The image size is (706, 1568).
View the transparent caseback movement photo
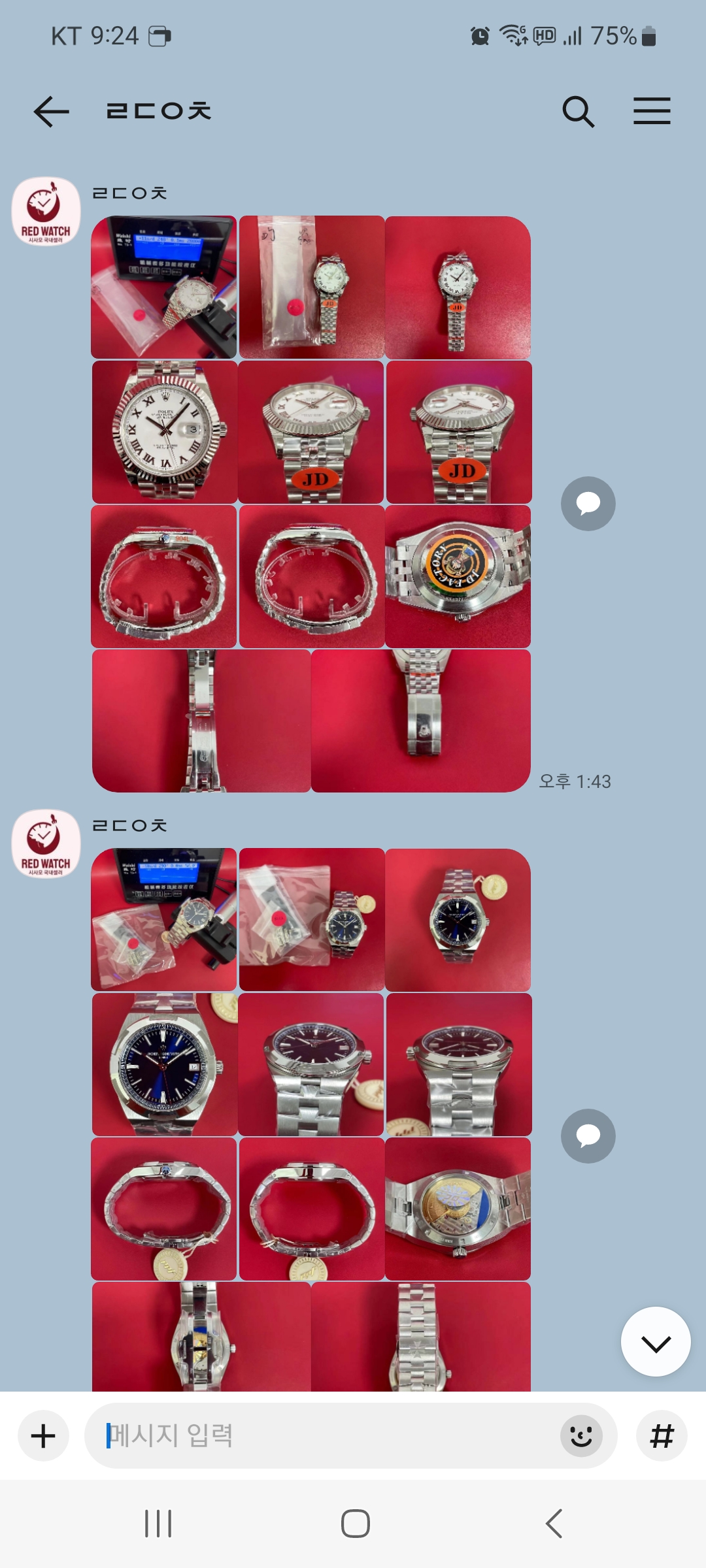tap(458, 1209)
